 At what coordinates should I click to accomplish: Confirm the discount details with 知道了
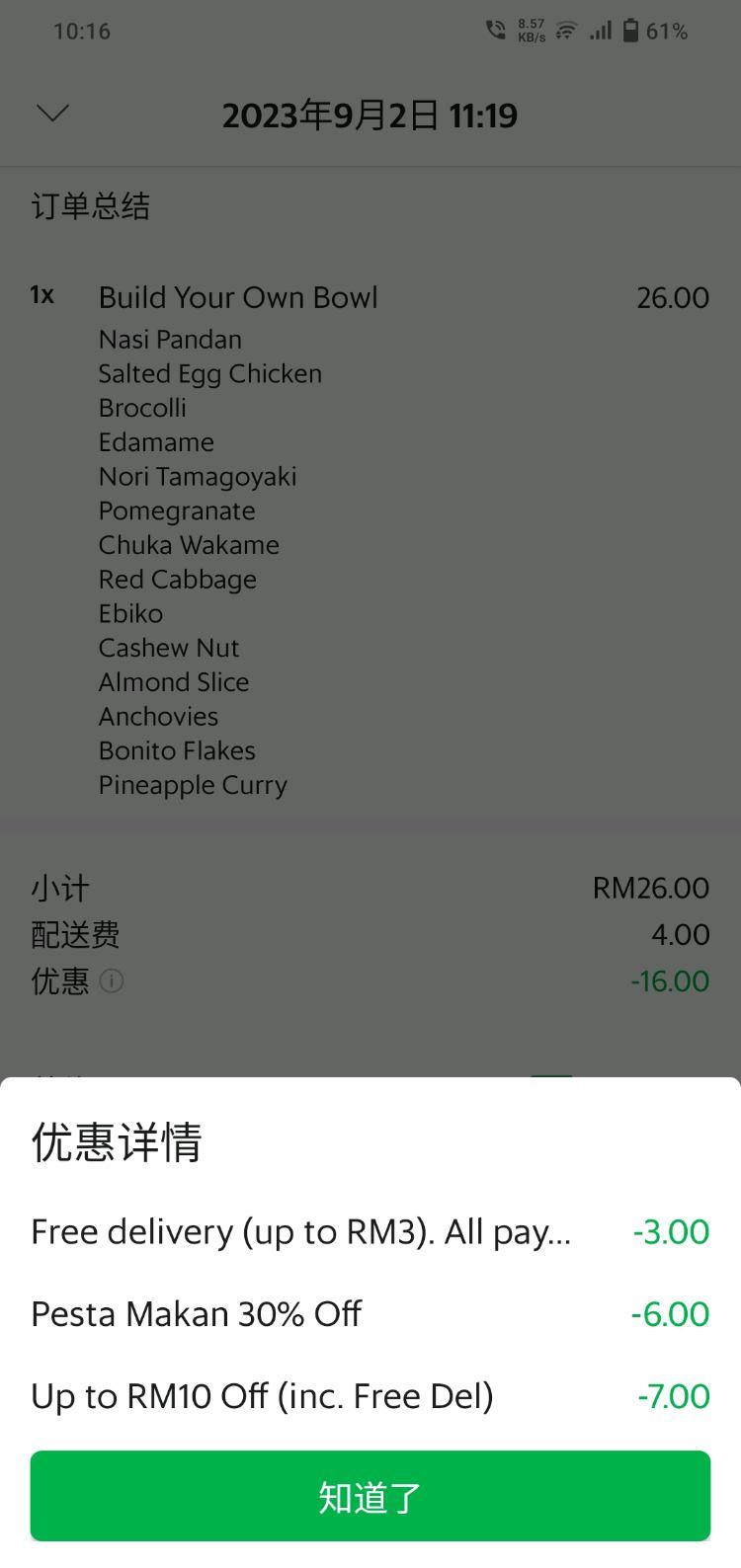point(370,1496)
